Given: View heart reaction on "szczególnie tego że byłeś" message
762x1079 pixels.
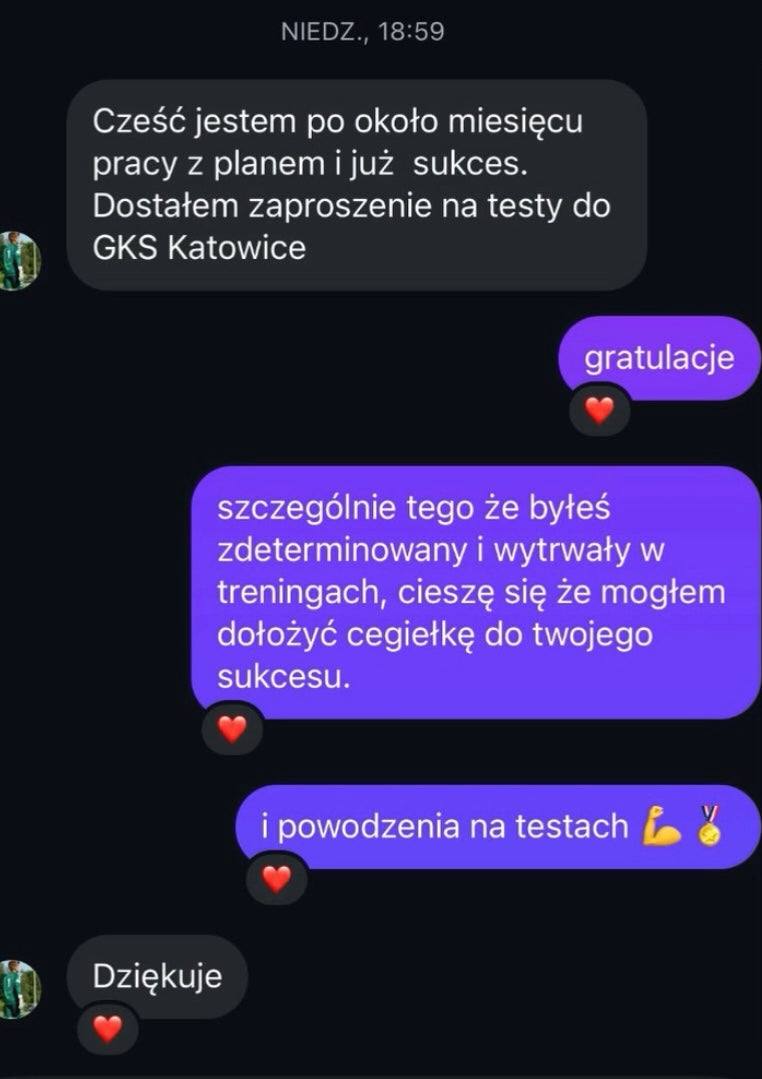Looking at the screenshot, I should point(232,729).
